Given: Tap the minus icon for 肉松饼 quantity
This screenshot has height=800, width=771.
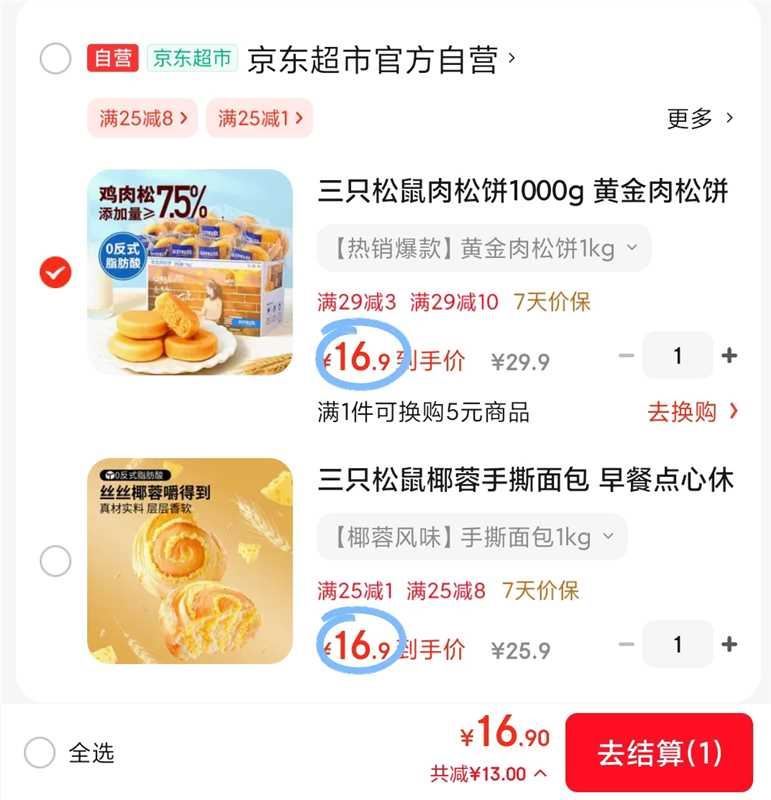Looking at the screenshot, I should point(626,355).
